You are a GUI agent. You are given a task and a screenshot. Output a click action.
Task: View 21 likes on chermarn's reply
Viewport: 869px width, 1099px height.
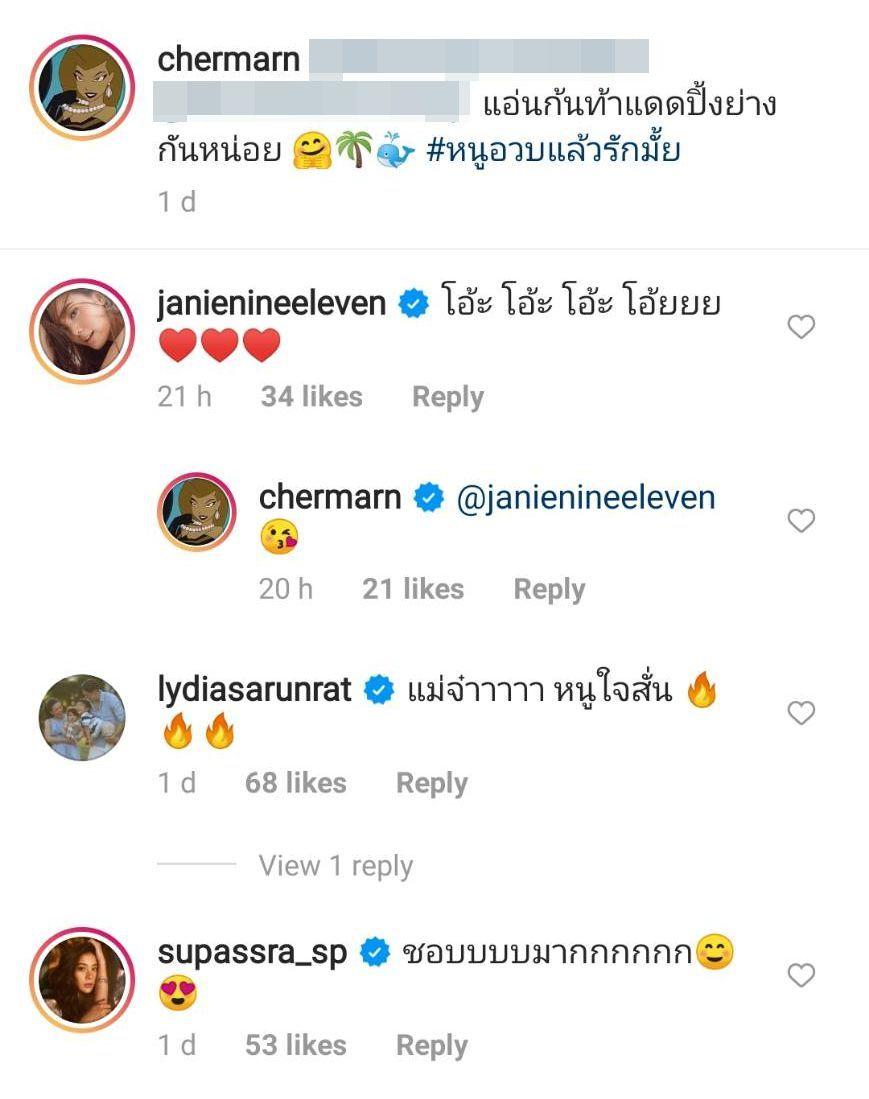(412, 589)
